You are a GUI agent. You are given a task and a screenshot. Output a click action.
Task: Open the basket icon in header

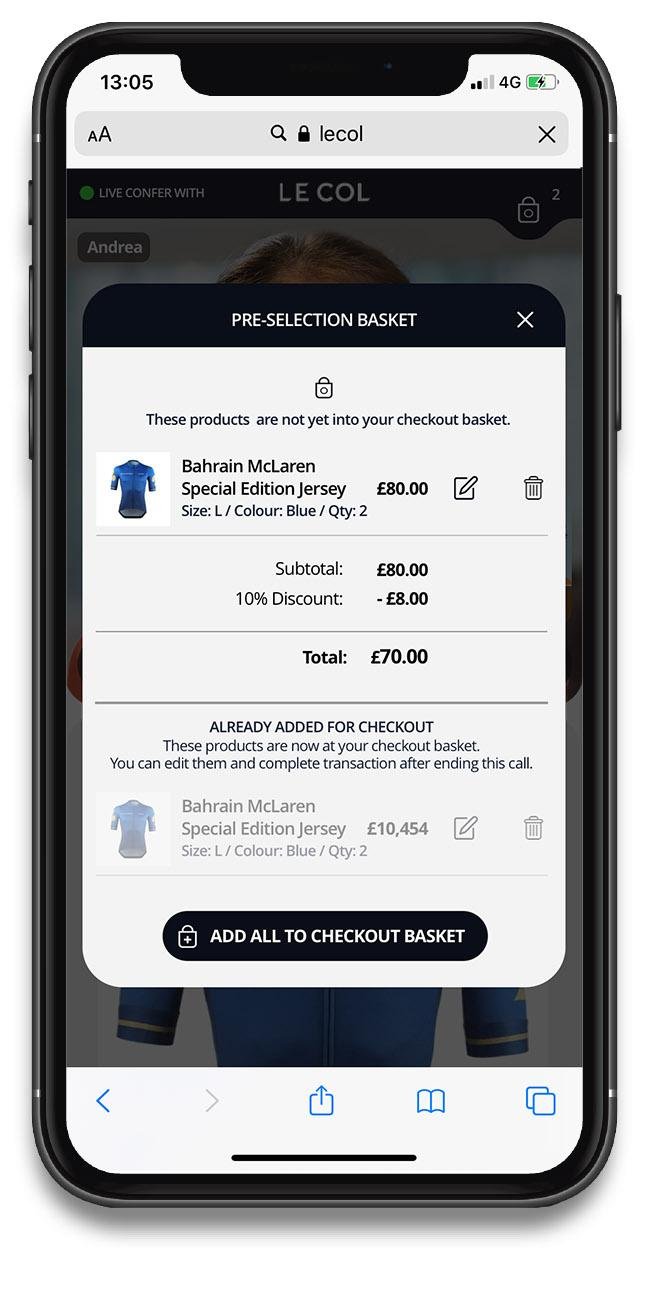click(x=528, y=210)
